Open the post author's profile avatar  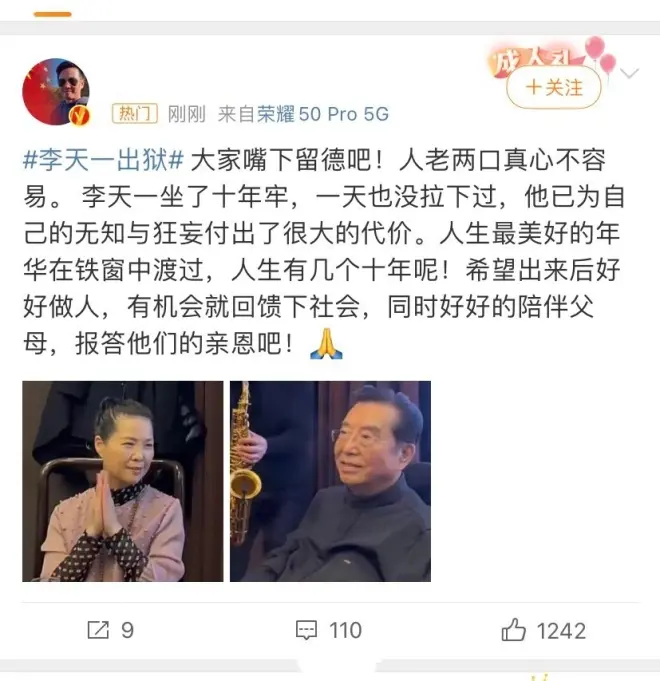coord(57,92)
